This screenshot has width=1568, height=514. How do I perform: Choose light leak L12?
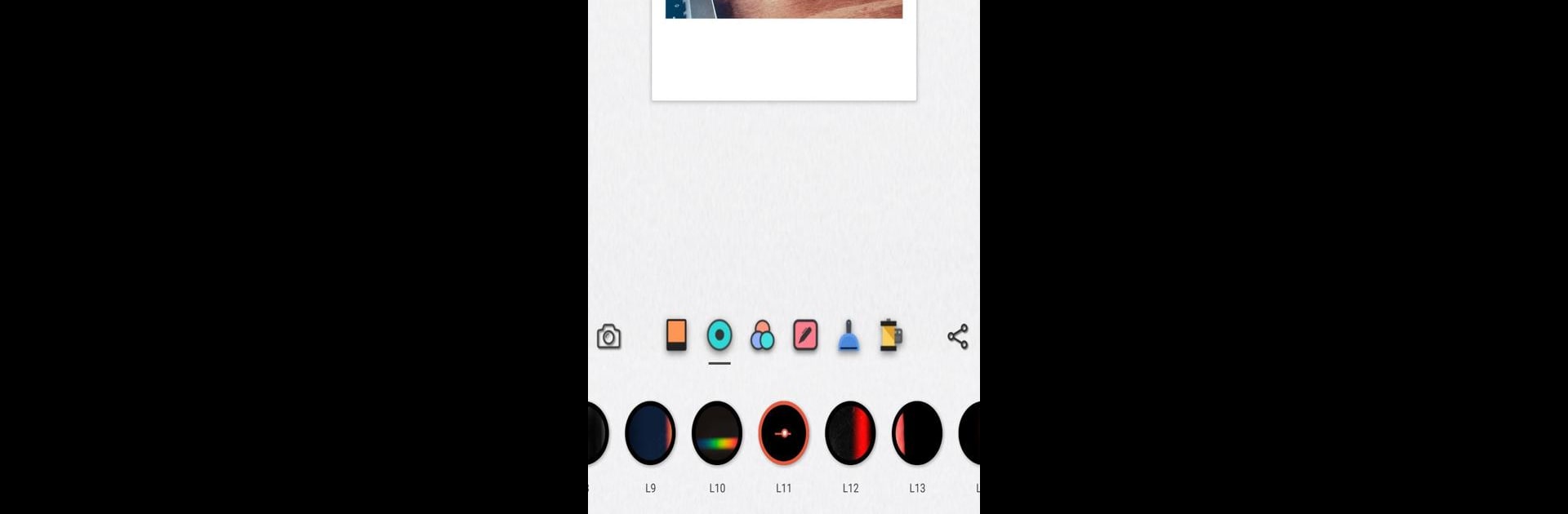(x=850, y=433)
